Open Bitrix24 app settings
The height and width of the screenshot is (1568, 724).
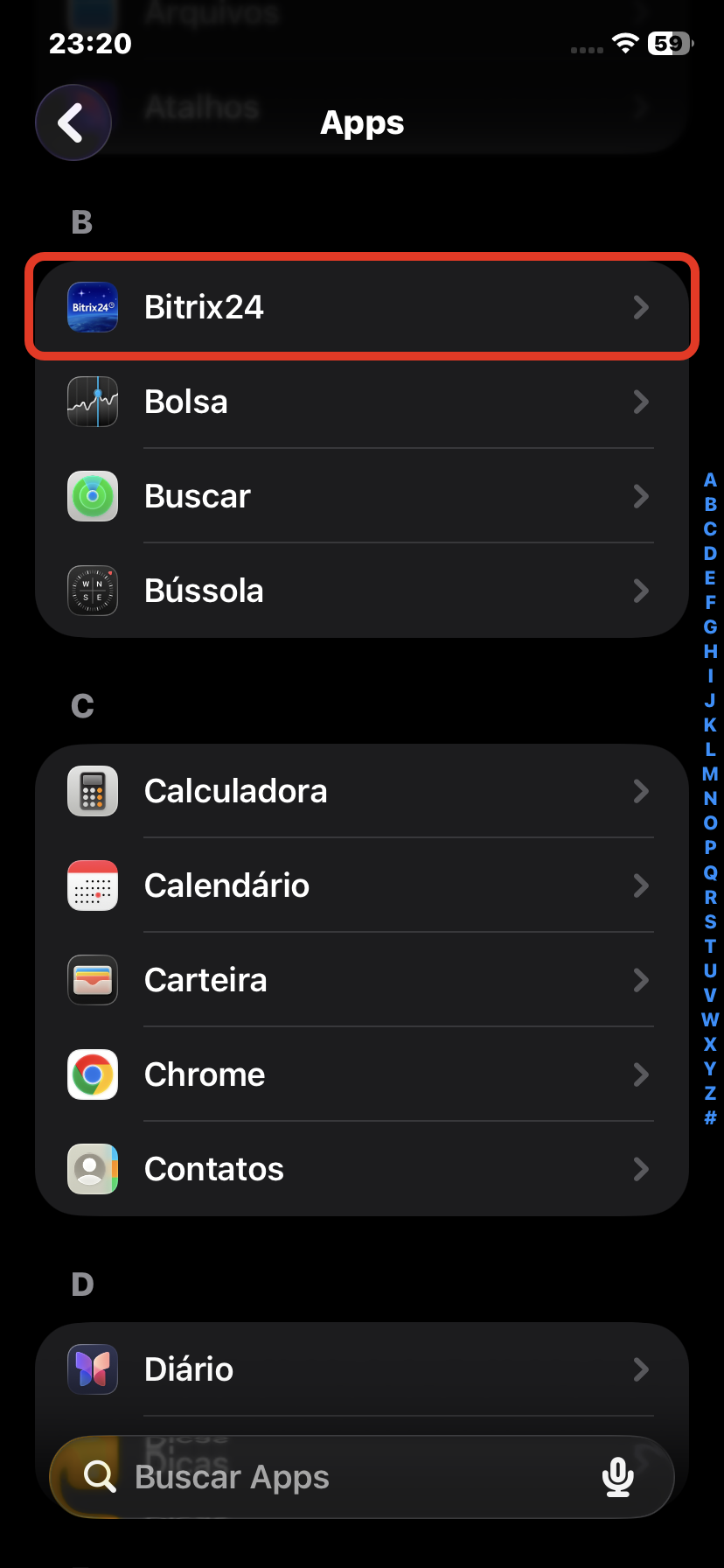point(360,307)
